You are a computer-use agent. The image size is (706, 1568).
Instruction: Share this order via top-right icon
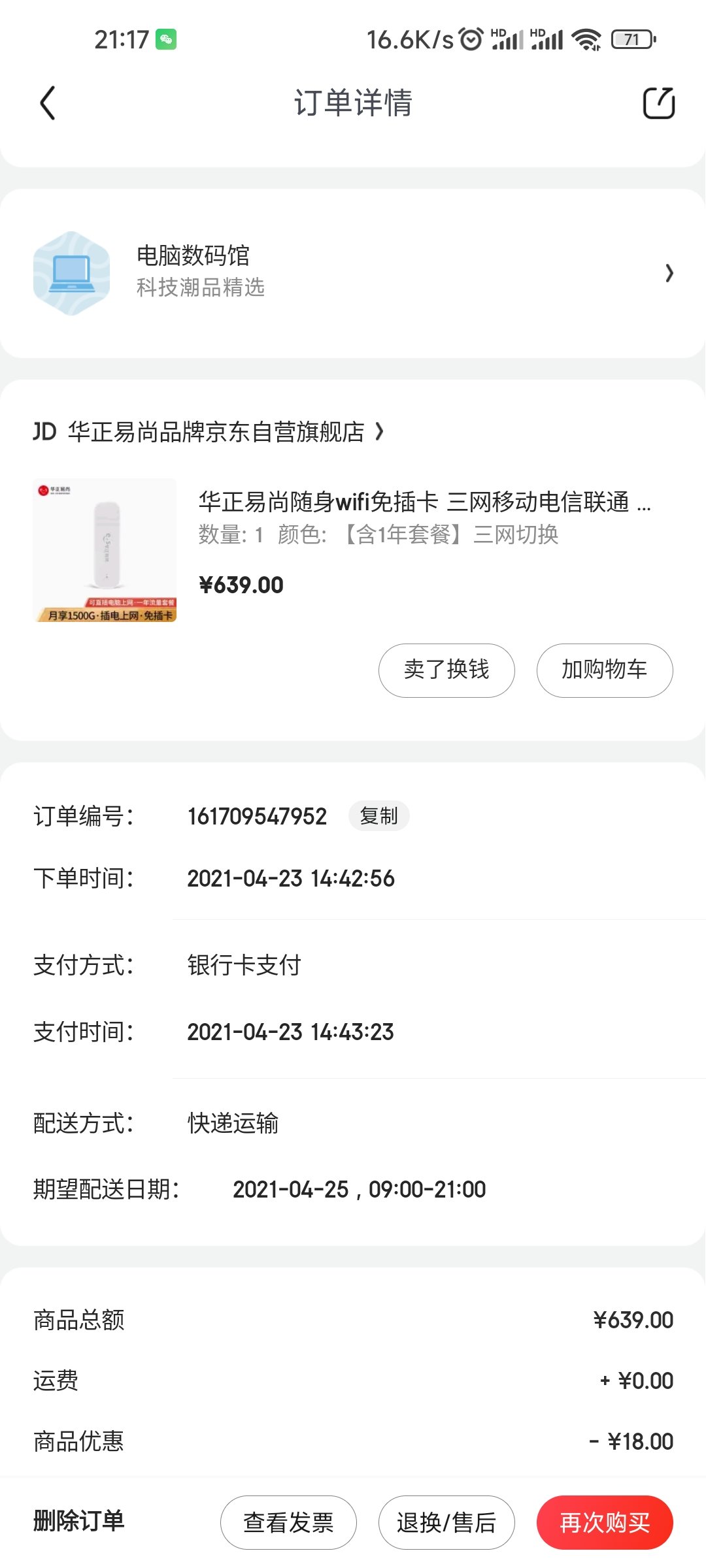(x=658, y=103)
